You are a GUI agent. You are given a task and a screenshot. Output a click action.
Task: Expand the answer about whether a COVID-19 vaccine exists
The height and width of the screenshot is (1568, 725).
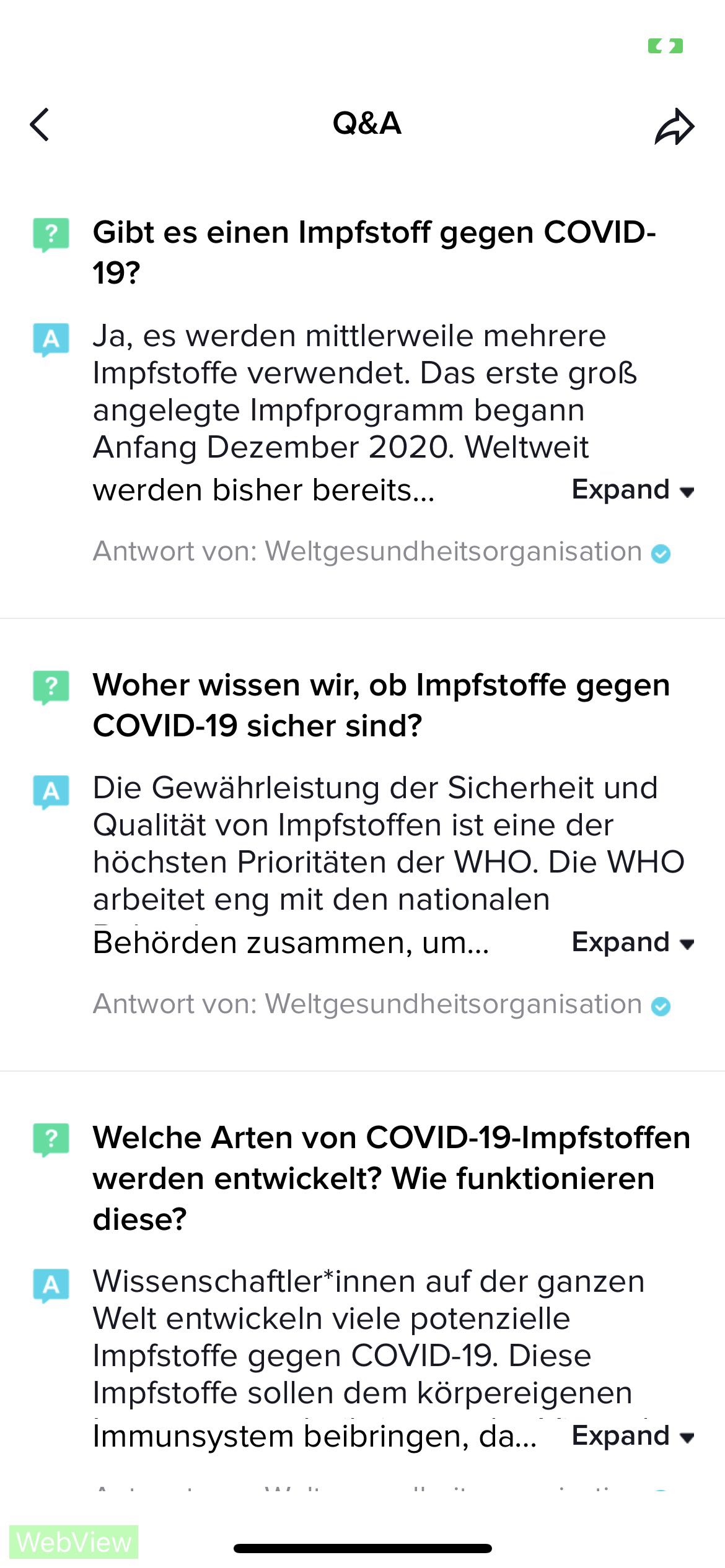point(633,490)
